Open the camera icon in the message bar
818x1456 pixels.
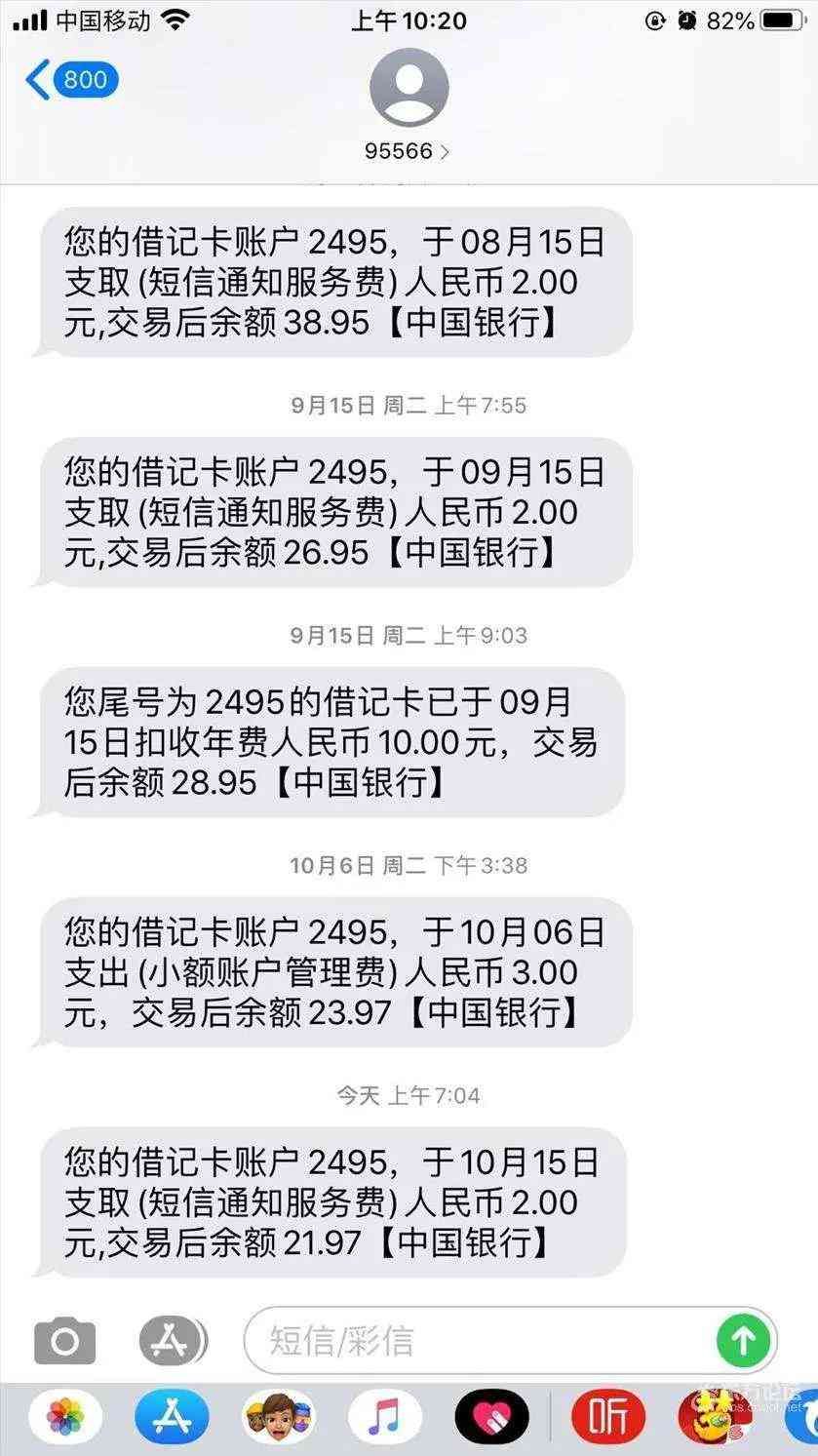63,1340
